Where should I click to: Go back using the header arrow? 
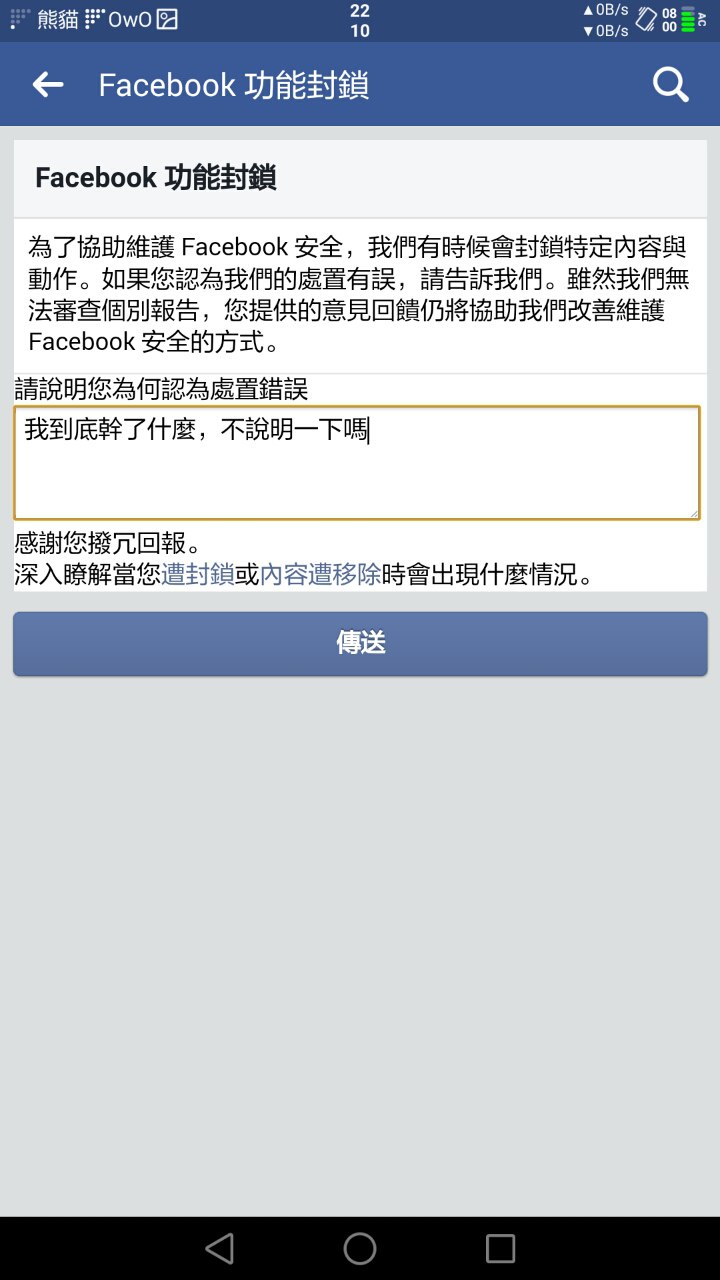[48, 85]
